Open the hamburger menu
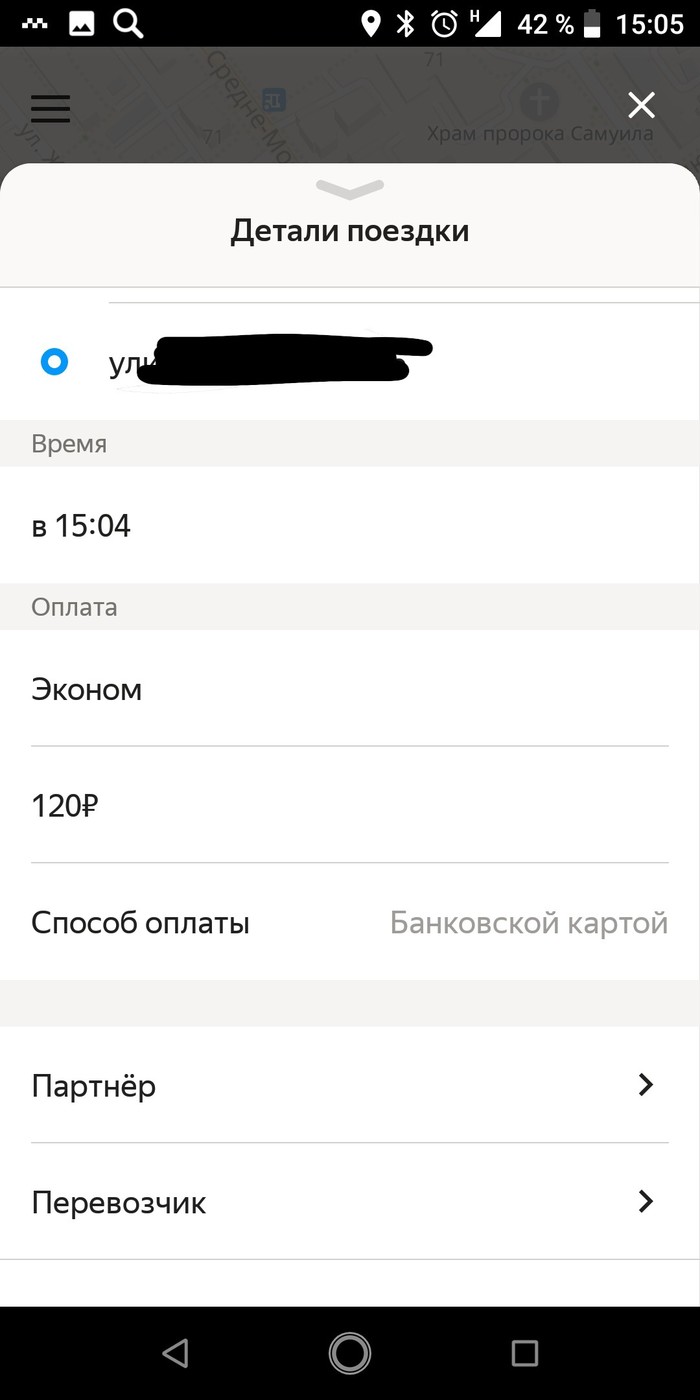Viewport: 700px width, 1400px height. tap(51, 108)
